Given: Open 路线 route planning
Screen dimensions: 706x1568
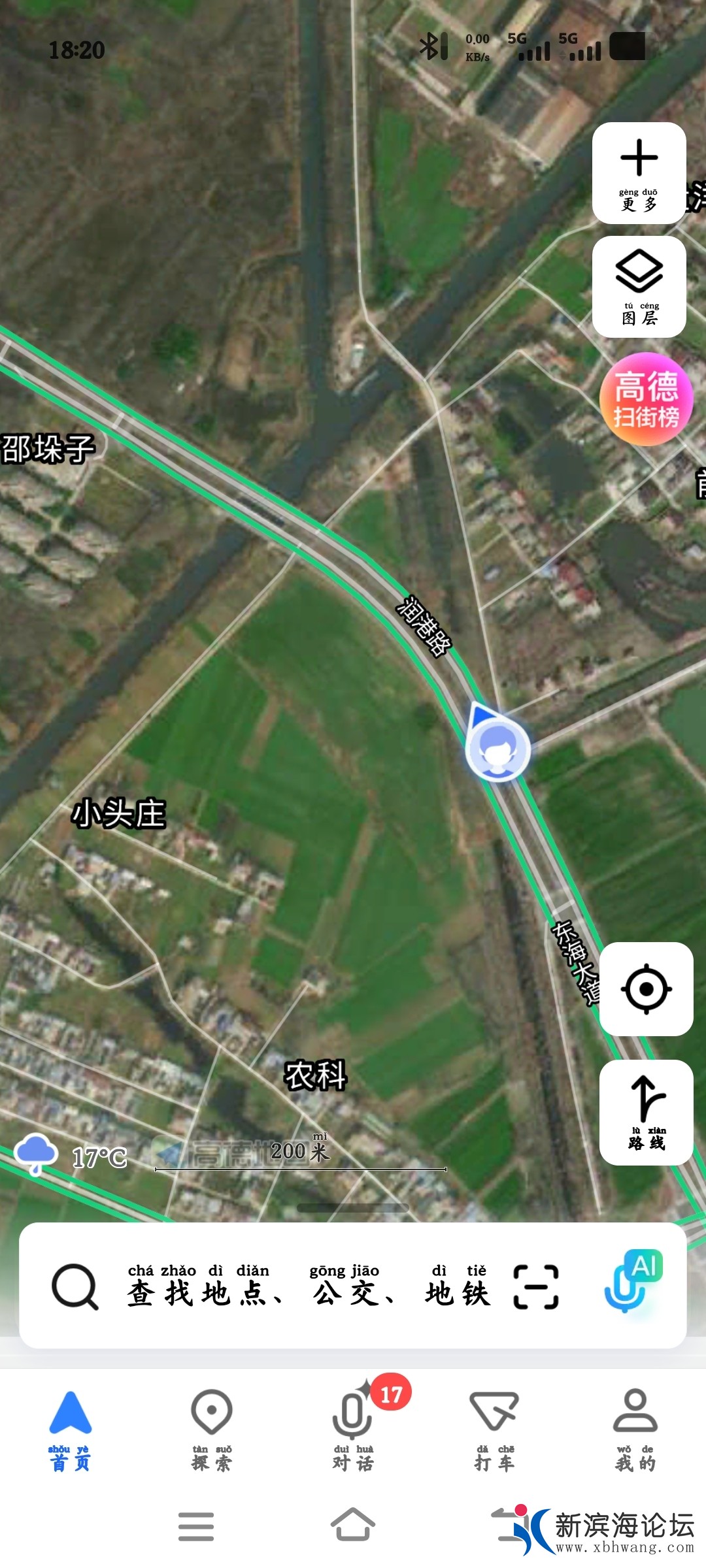Looking at the screenshot, I should click(646, 1111).
